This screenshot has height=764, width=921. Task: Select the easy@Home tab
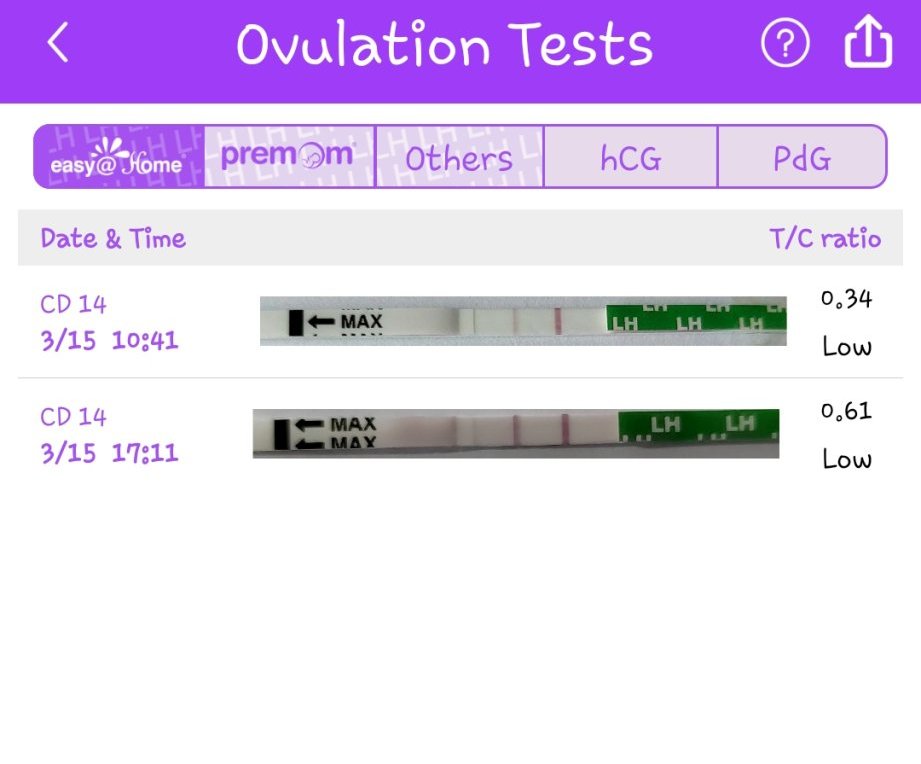(x=118, y=157)
